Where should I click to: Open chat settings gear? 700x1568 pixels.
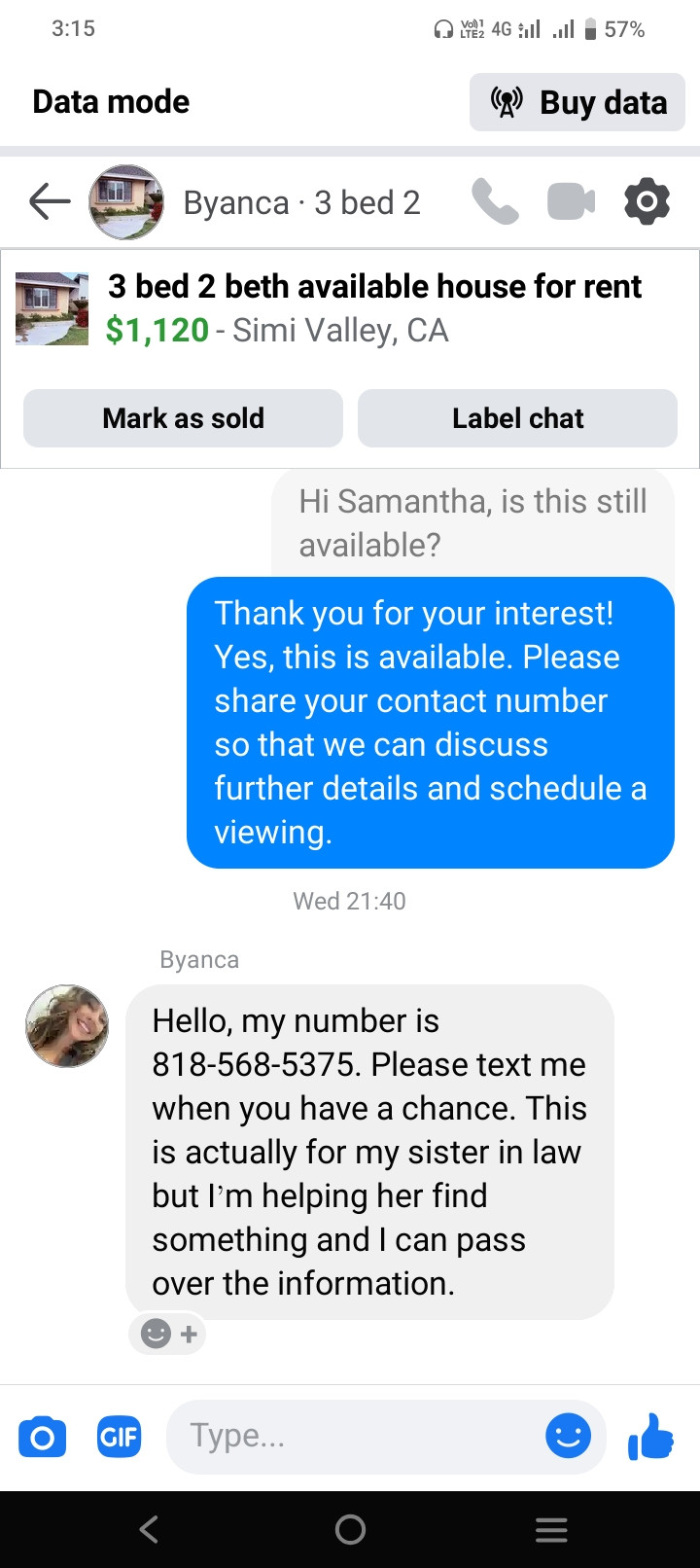(x=647, y=202)
